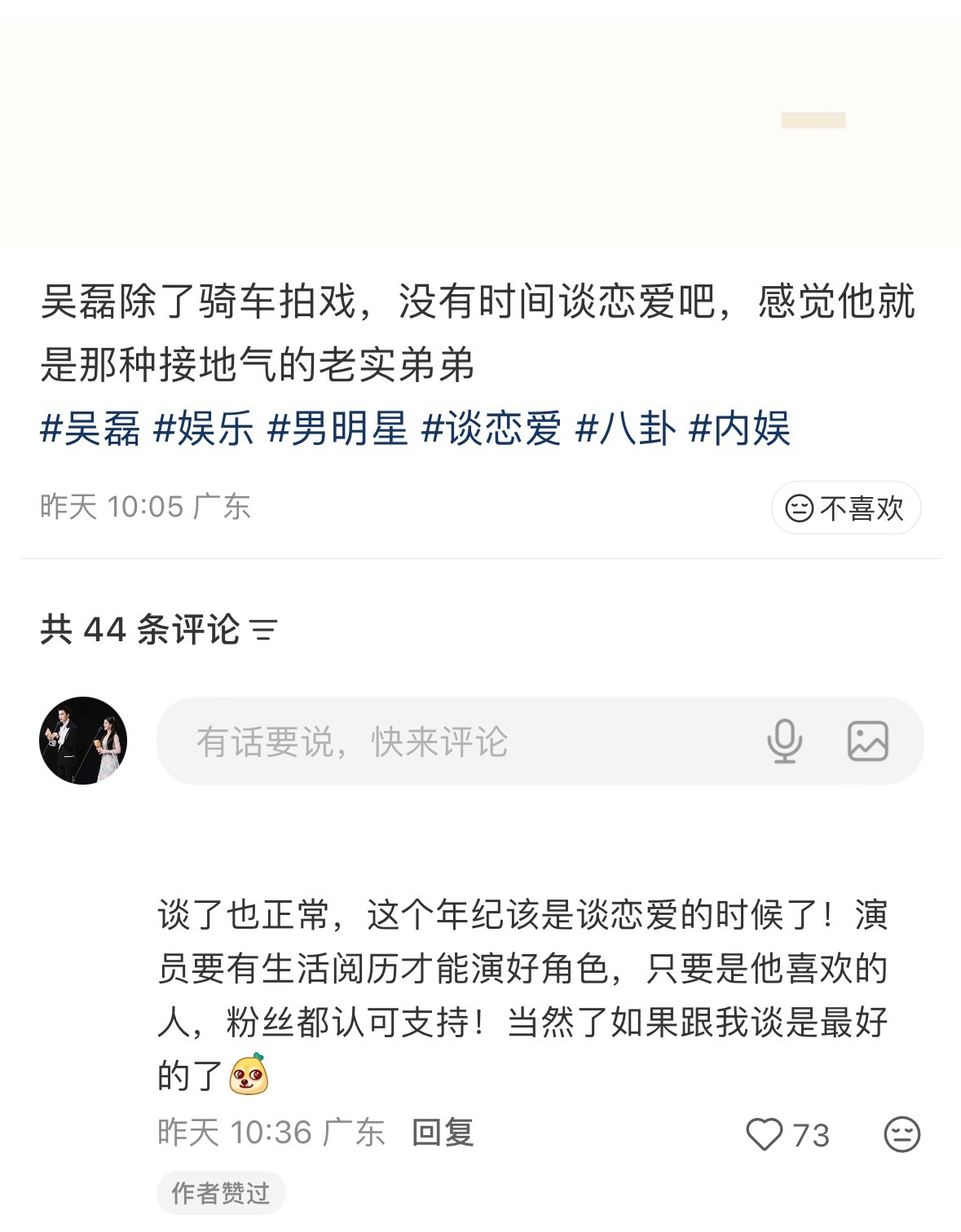Toggle like state on the first comment

coord(765,1132)
